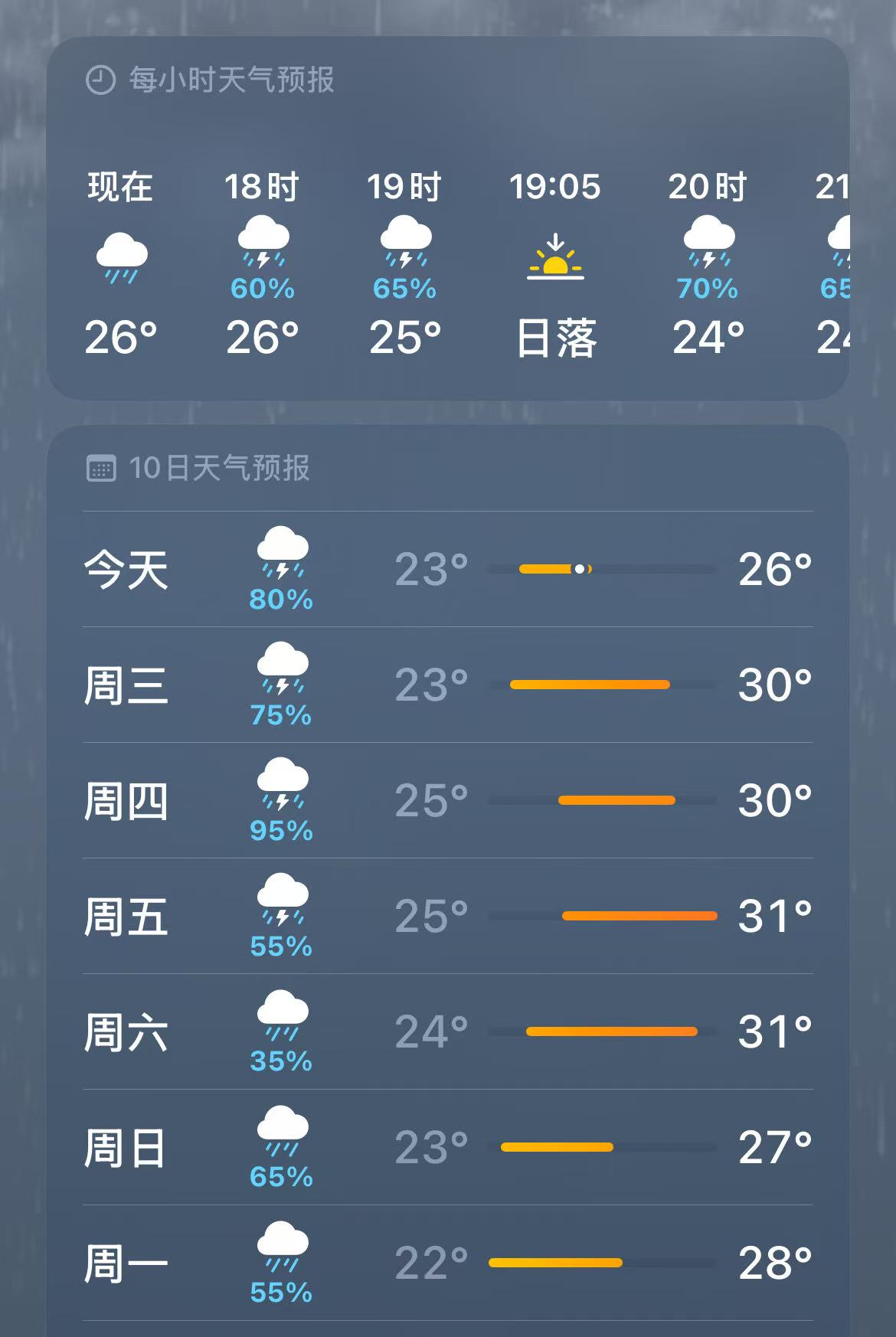Screen dimensions: 896x1337
Task: View 周三 forecast details
Action: click(x=447, y=685)
